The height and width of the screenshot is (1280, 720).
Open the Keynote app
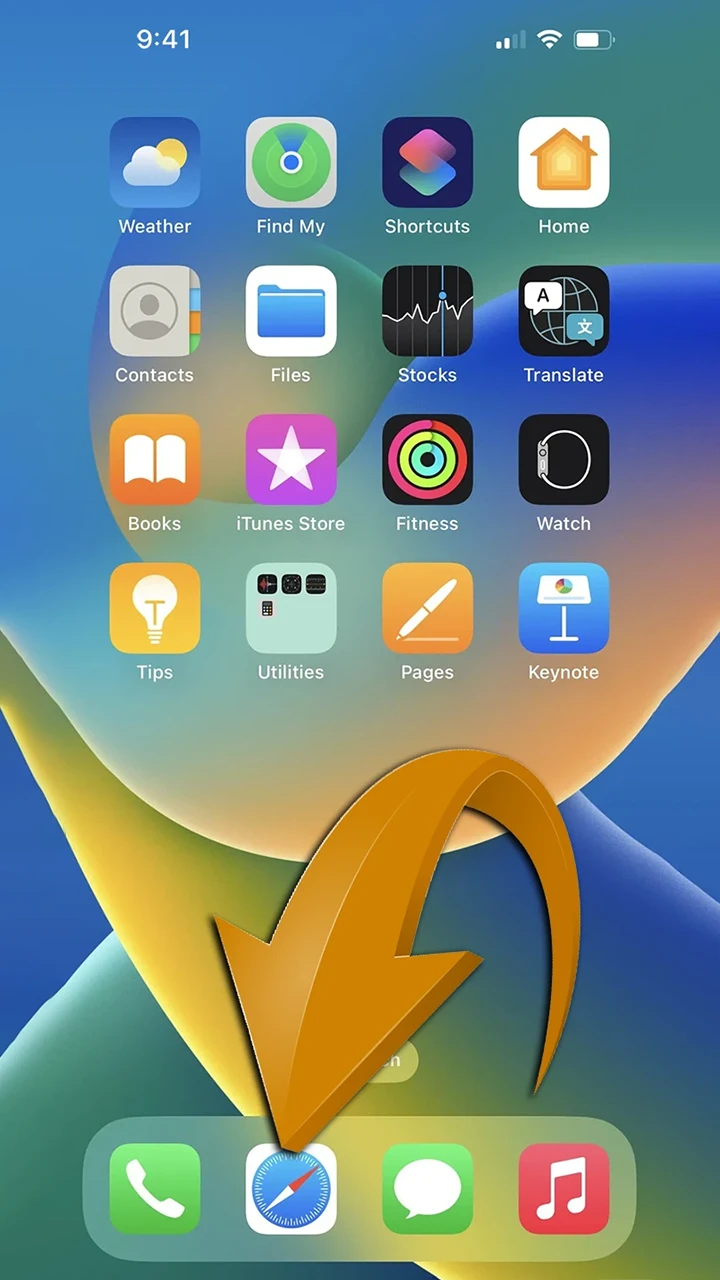(563, 608)
